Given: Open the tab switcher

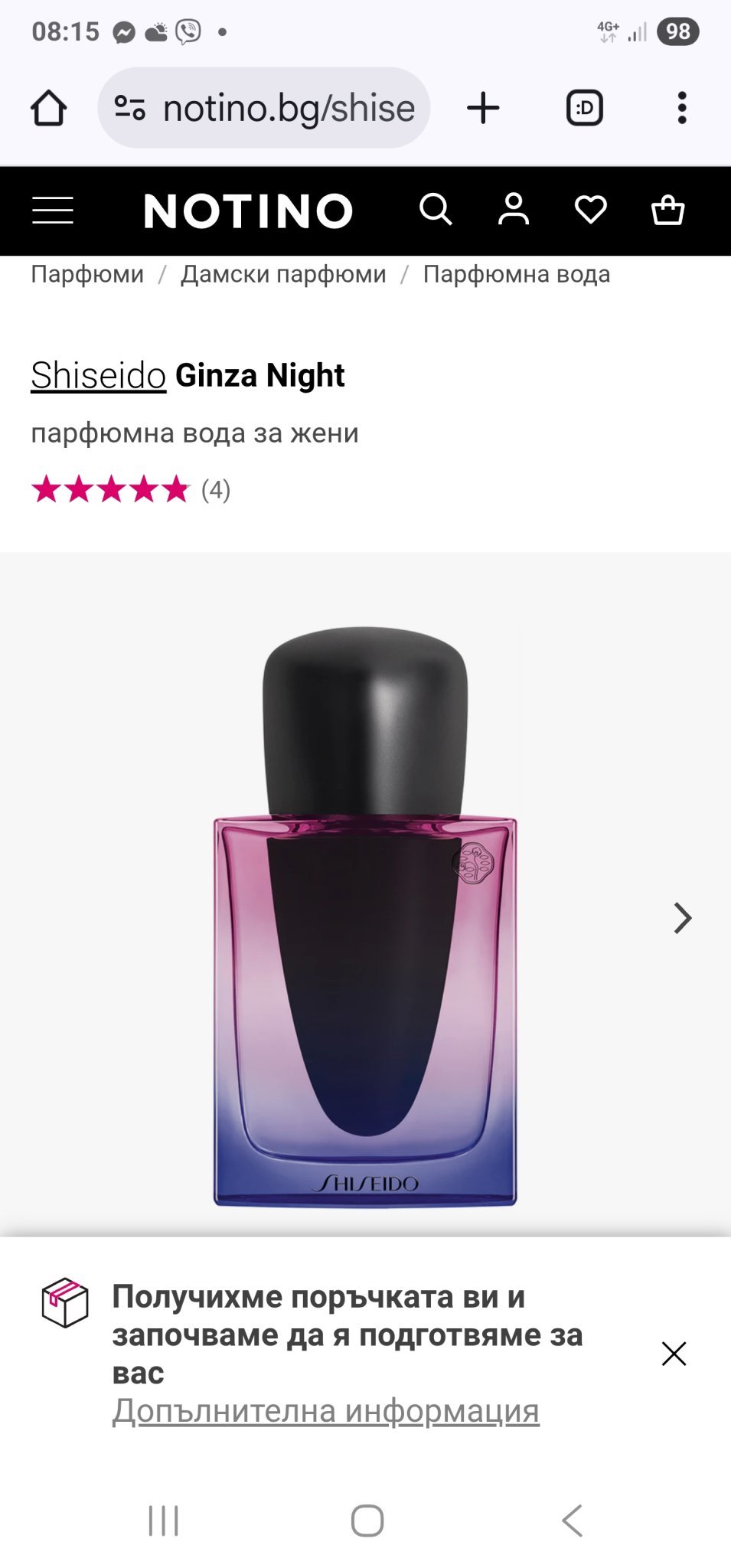Looking at the screenshot, I should tap(584, 108).
